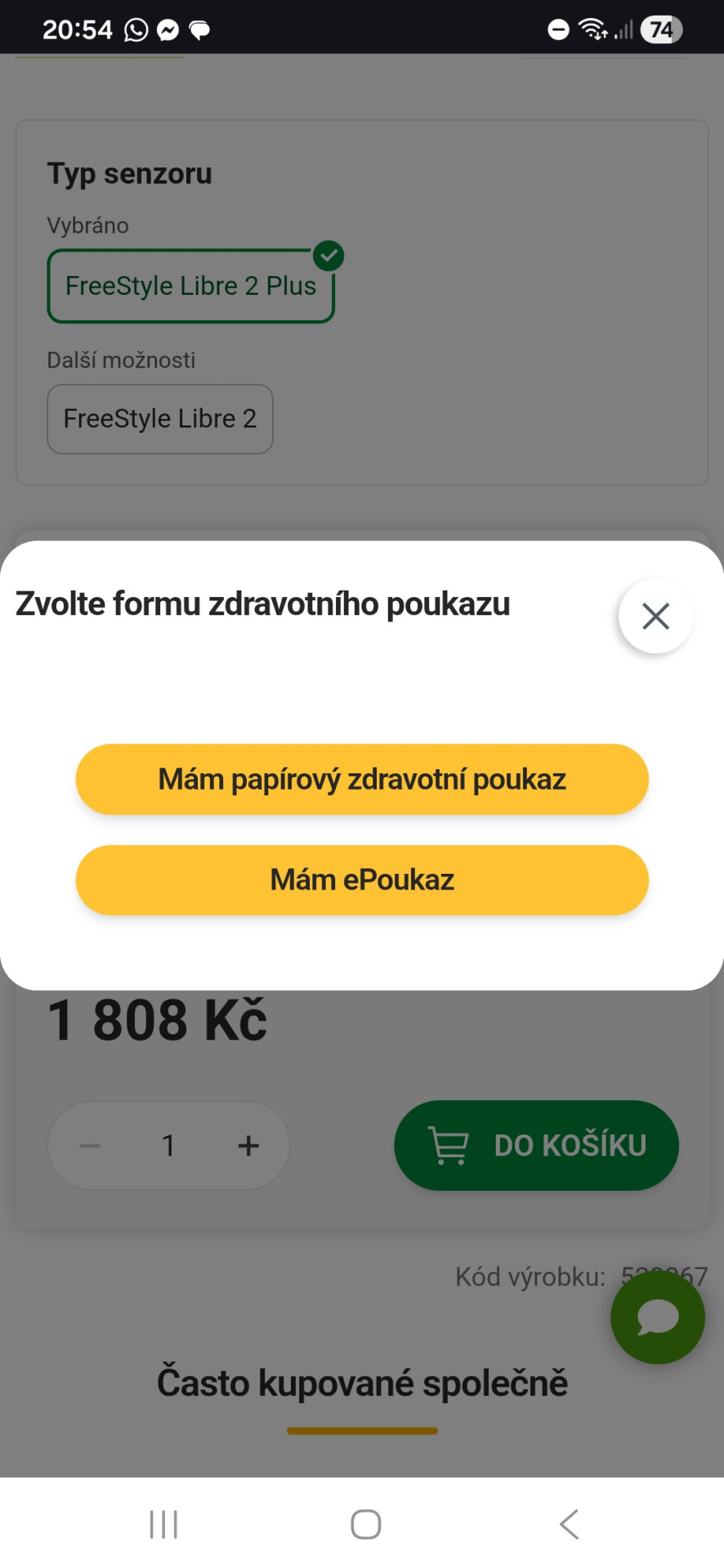The width and height of the screenshot is (724, 1568).
Task: Close the zdravotní poukaz dialog
Action: pyautogui.click(x=655, y=616)
